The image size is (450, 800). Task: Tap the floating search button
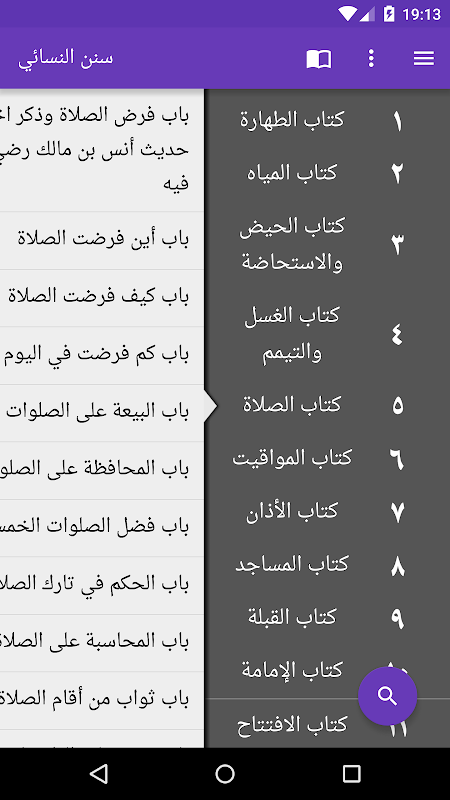[387, 695]
